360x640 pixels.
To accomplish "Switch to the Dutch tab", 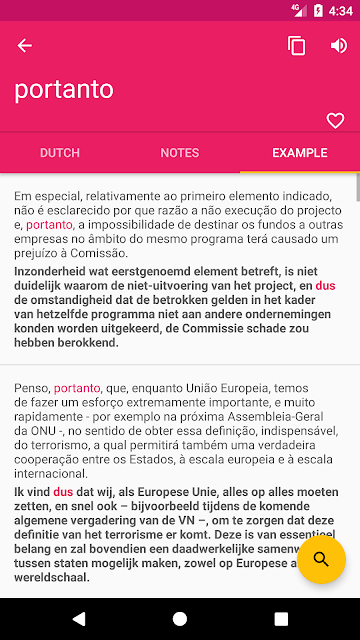I will pos(60,153).
